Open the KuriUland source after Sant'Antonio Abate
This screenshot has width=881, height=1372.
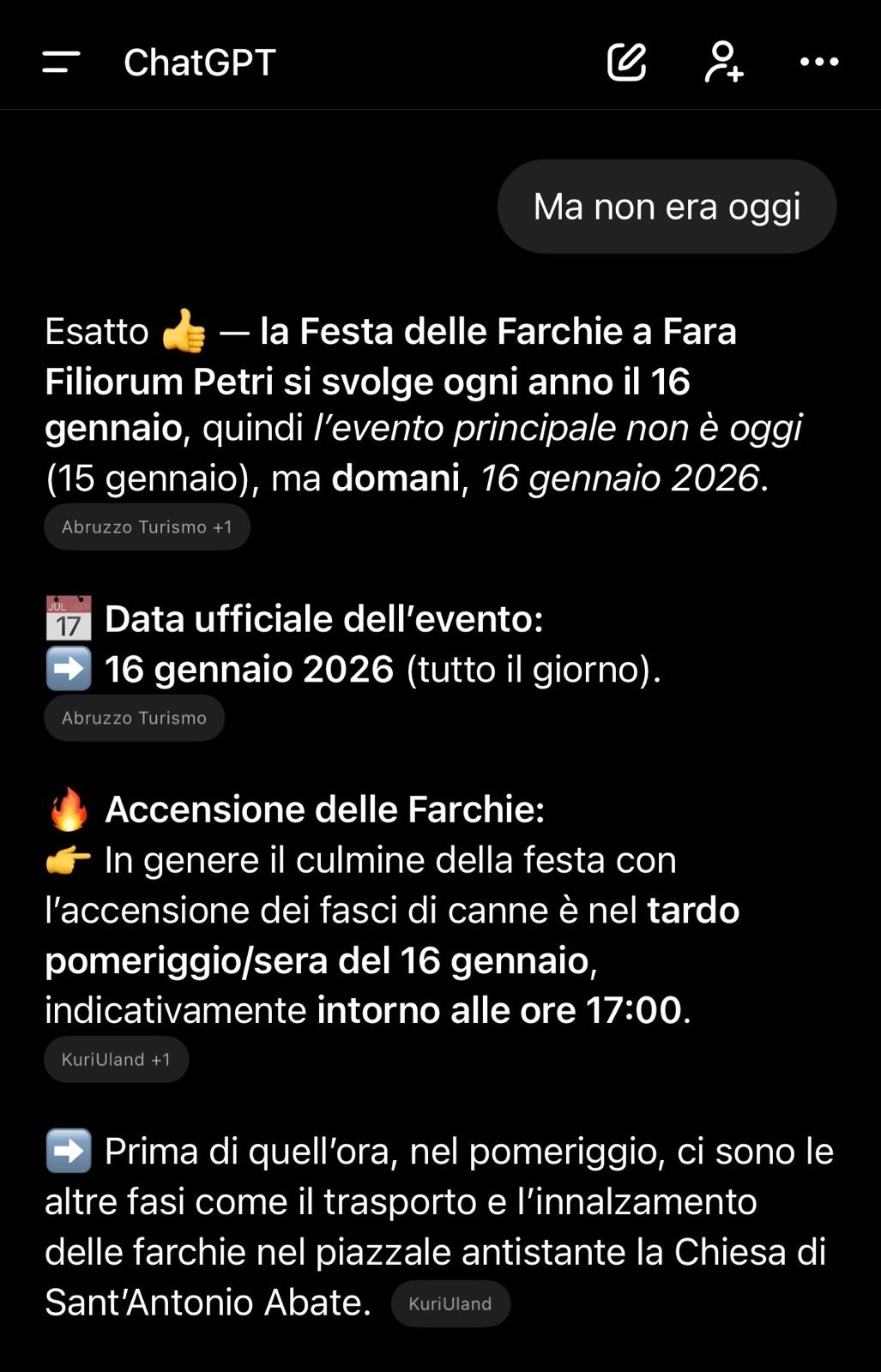450,1303
